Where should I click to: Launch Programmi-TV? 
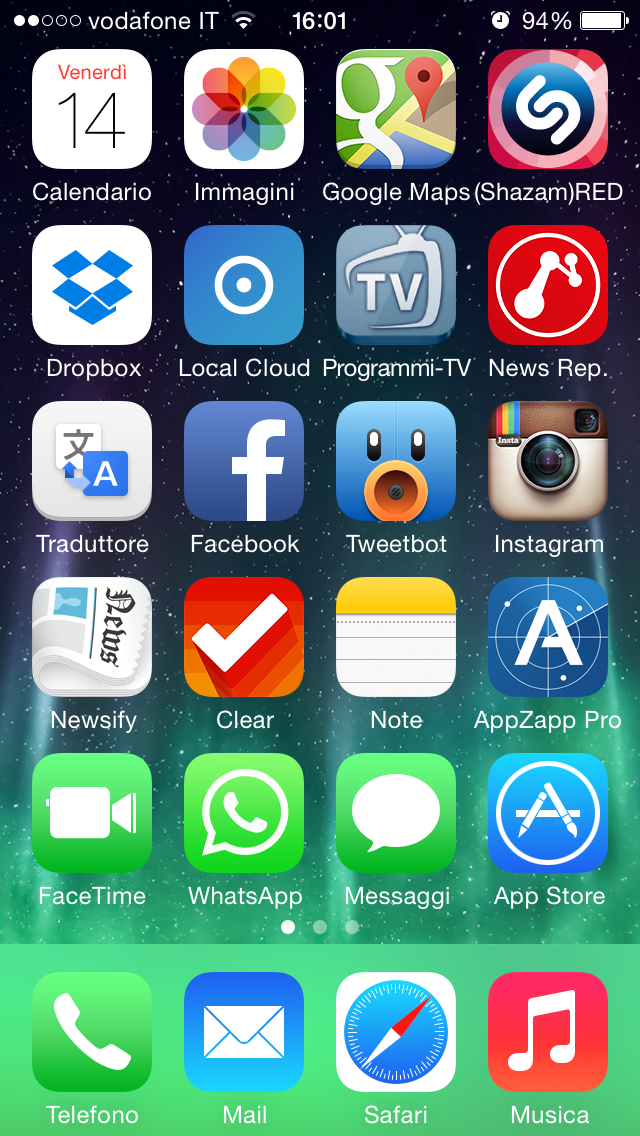396,285
